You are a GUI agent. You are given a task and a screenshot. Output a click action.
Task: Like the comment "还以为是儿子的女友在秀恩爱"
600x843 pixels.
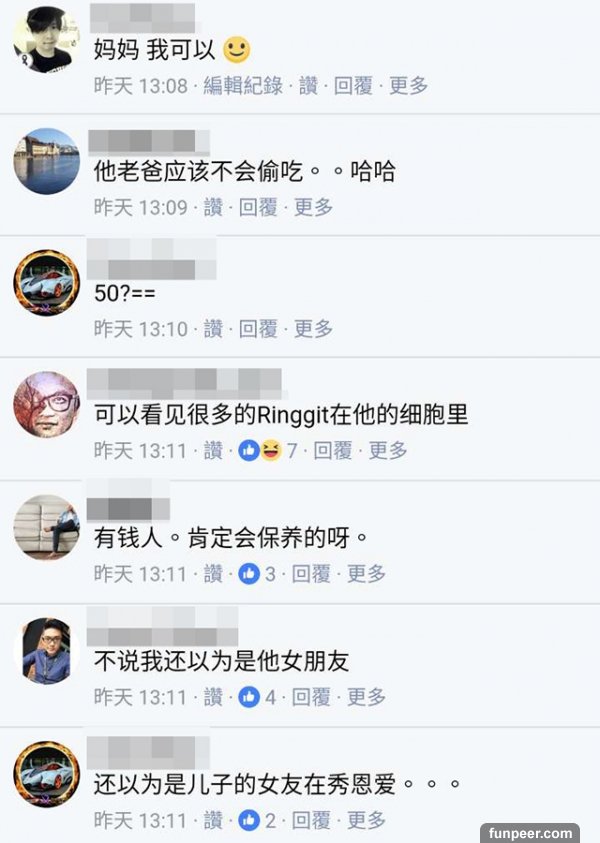tap(213, 820)
